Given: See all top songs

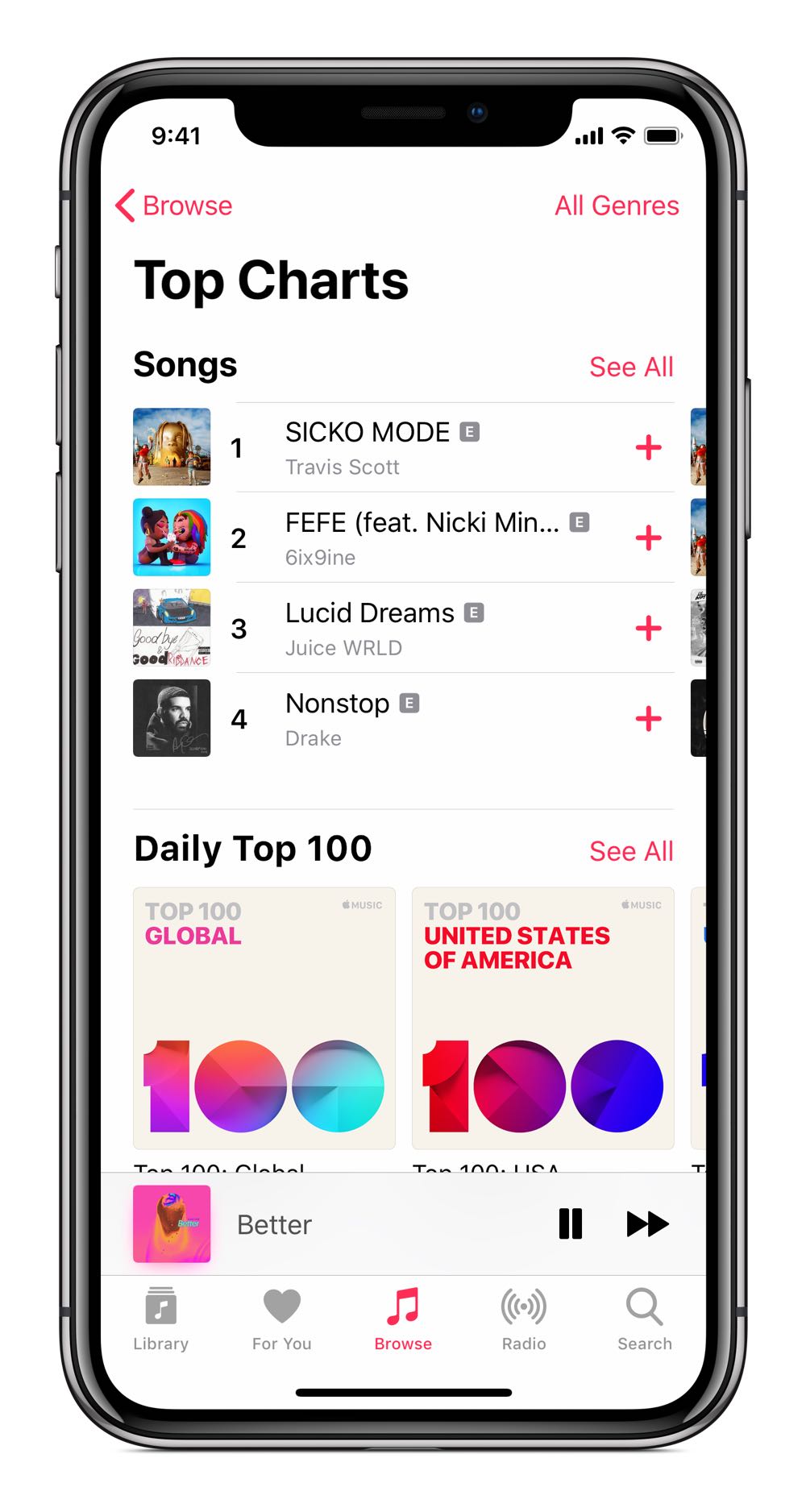Looking at the screenshot, I should (630, 367).
